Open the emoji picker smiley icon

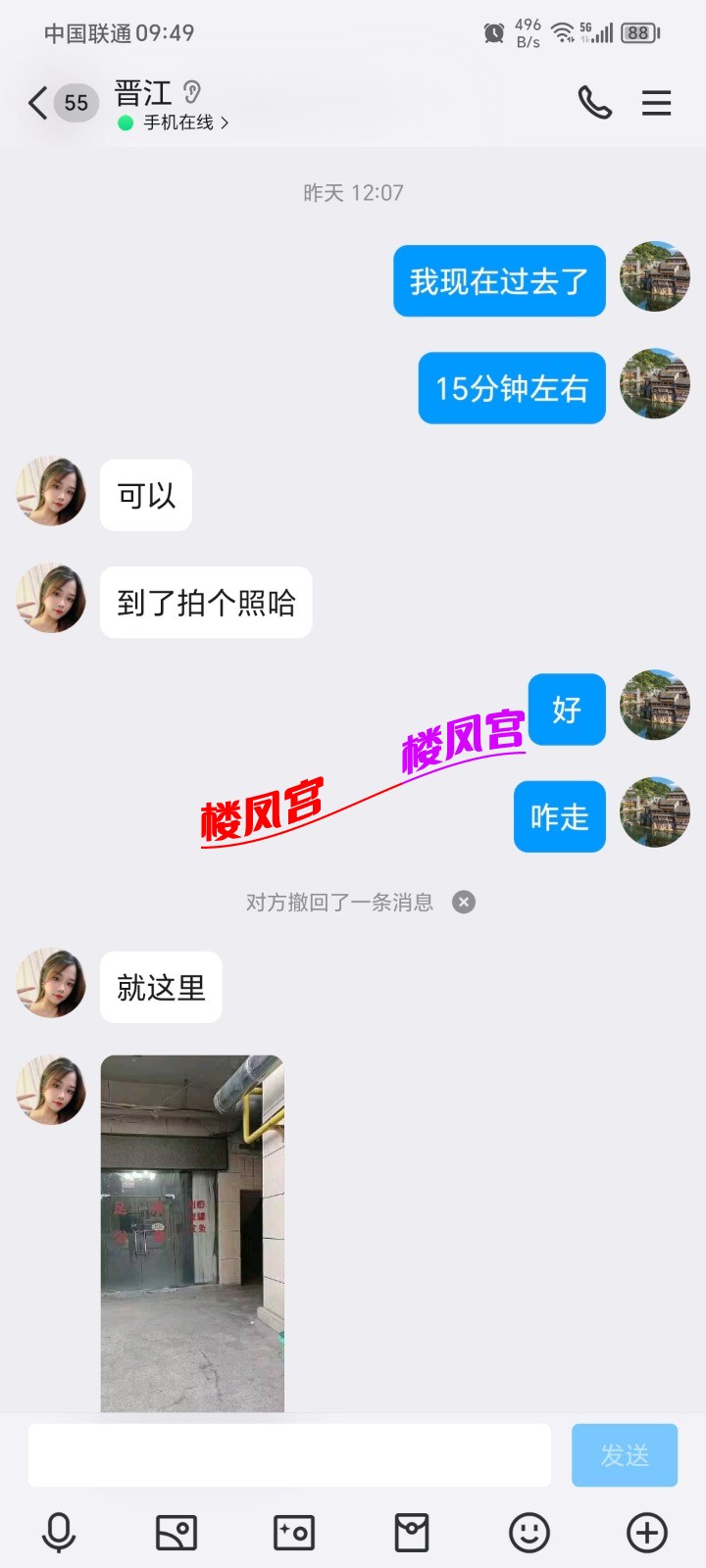point(529,1534)
